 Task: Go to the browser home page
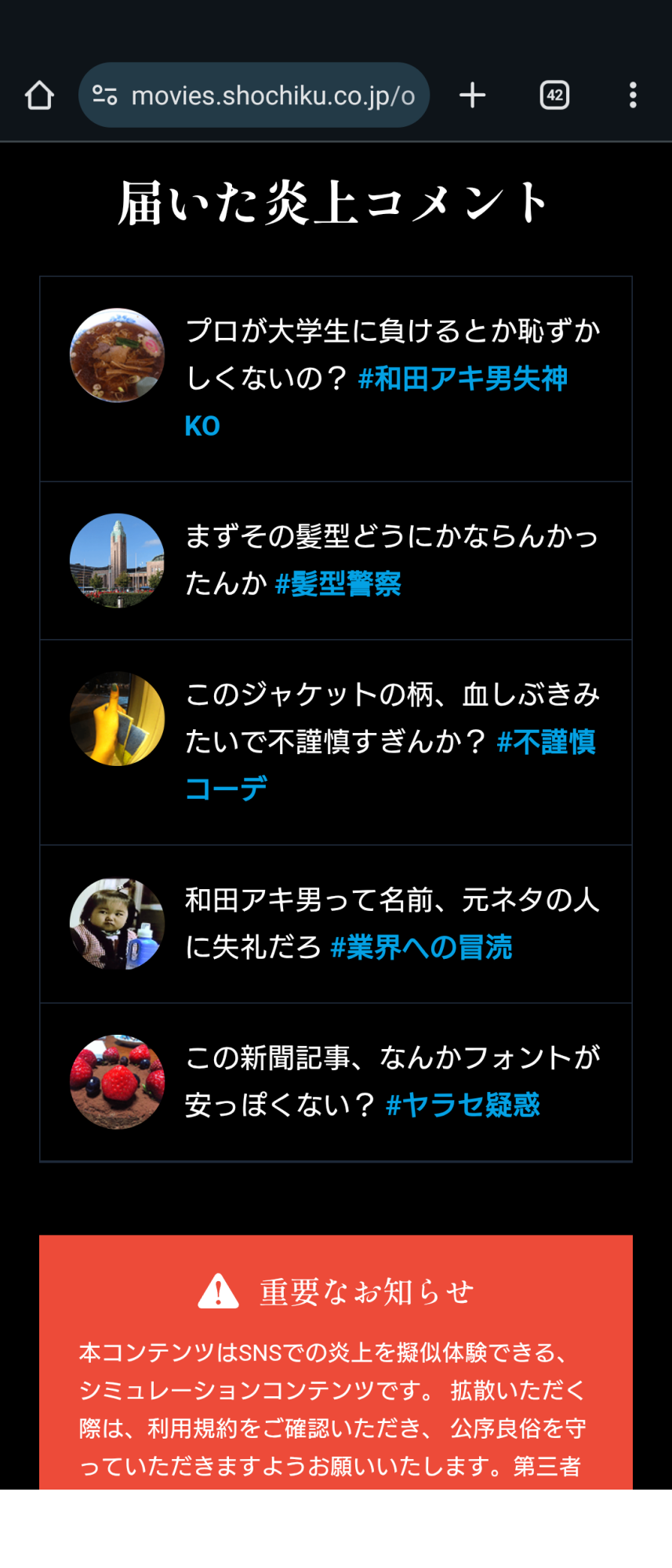pos(39,96)
